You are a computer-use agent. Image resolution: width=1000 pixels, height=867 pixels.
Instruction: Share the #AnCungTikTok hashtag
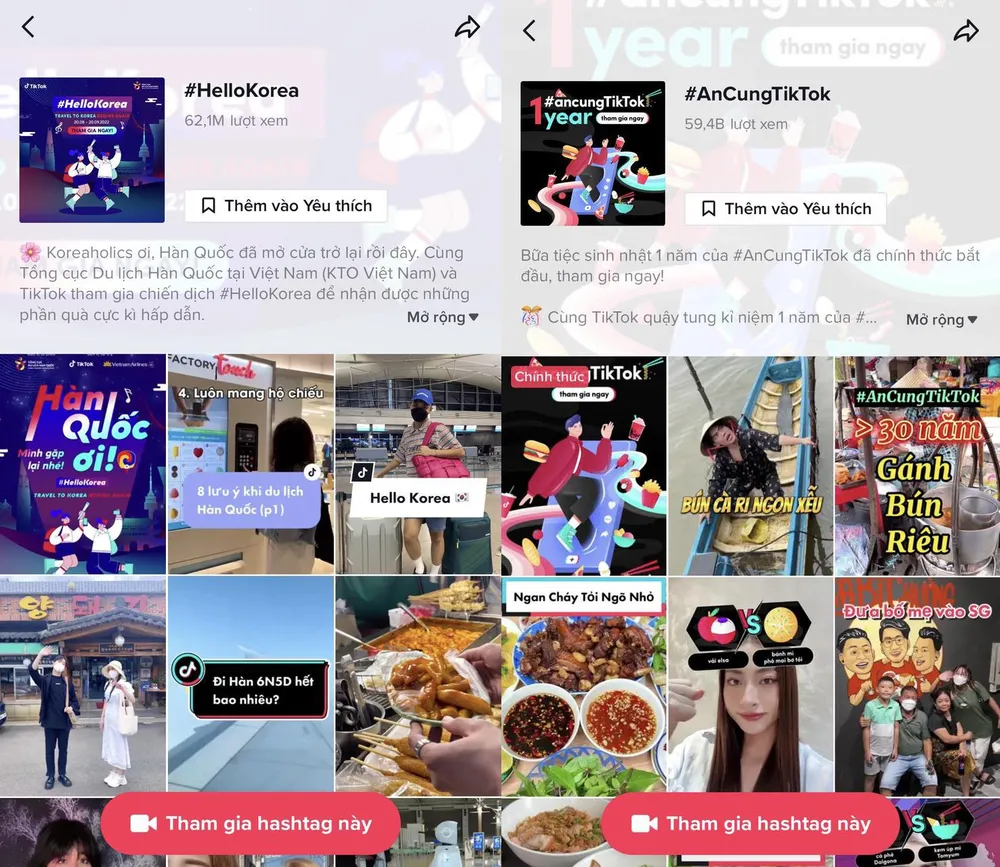966,31
